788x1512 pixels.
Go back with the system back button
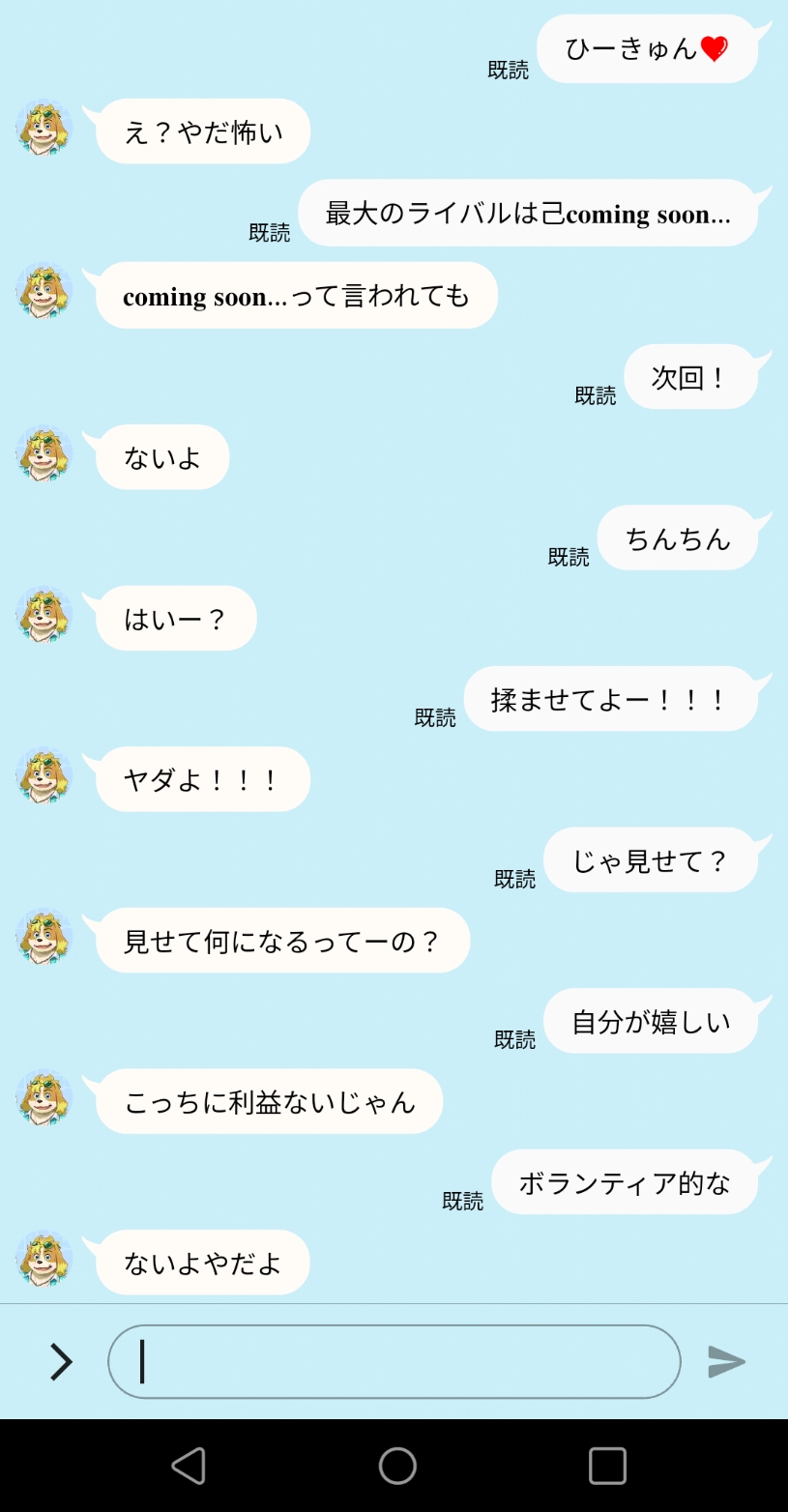189,1466
